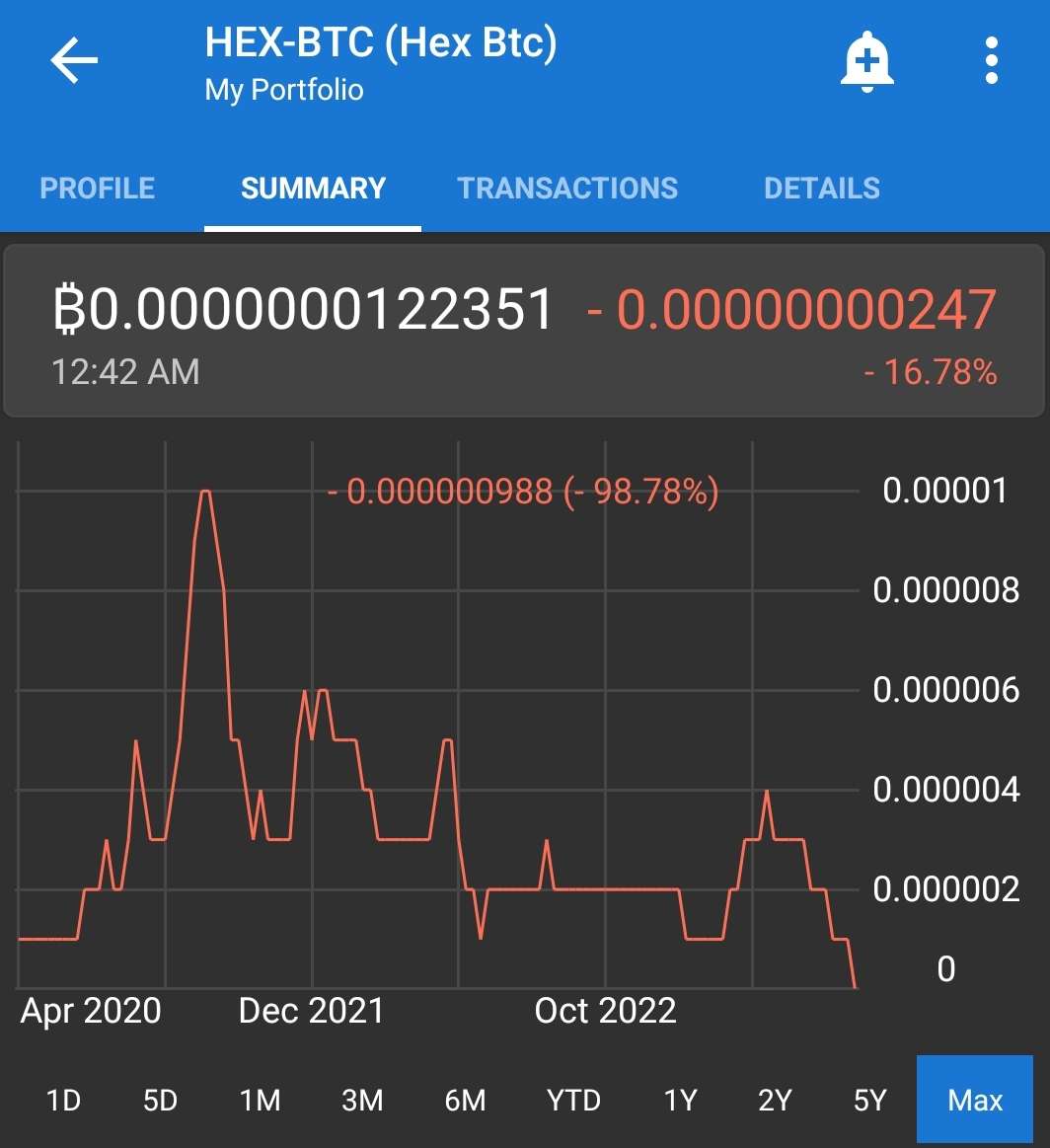Switch chart to the 2Y range
This screenshot has height=1148, width=1050.
[x=775, y=1100]
